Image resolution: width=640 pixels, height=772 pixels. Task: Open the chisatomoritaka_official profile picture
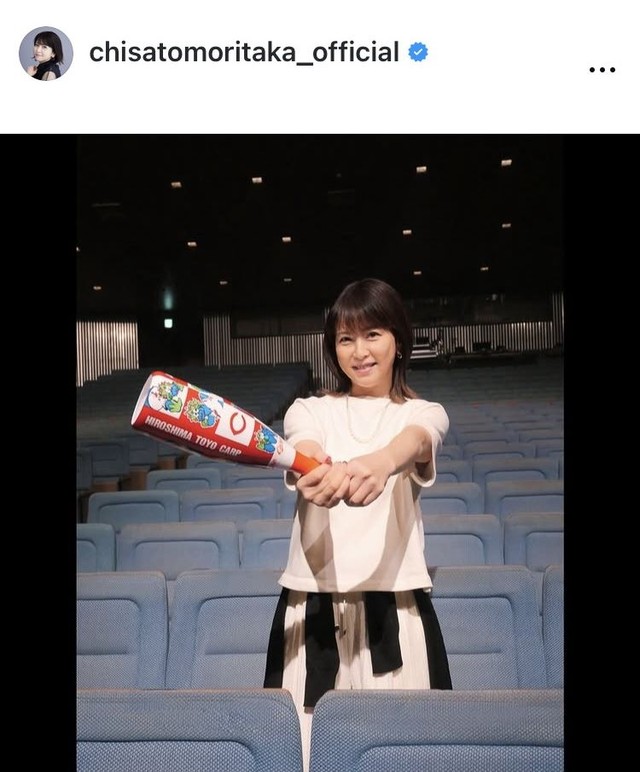(46, 53)
